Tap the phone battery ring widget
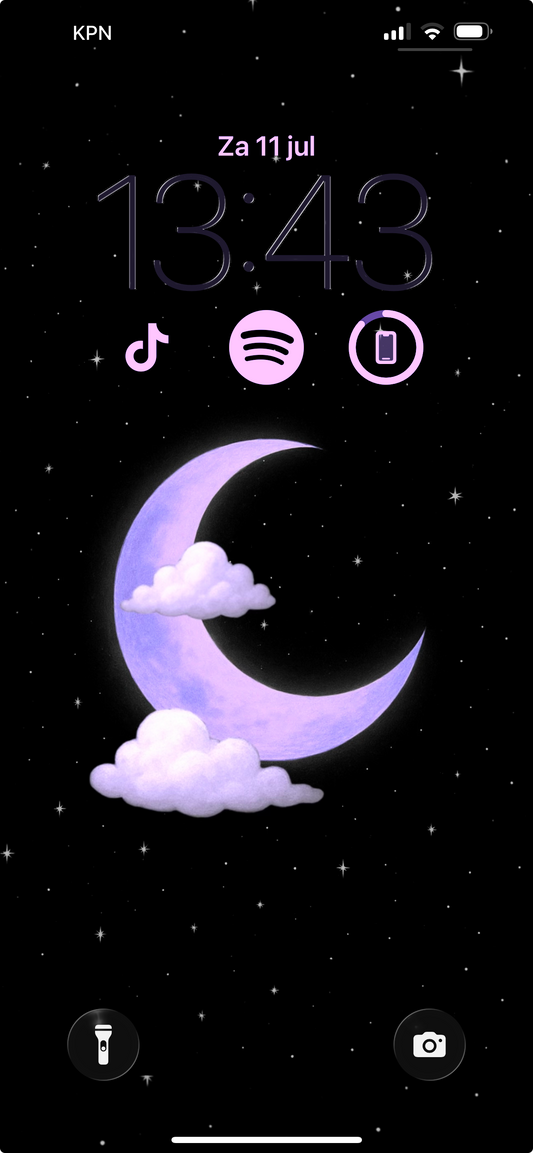Viewport: 533px width, 1153px height. (x=386, y=347)
